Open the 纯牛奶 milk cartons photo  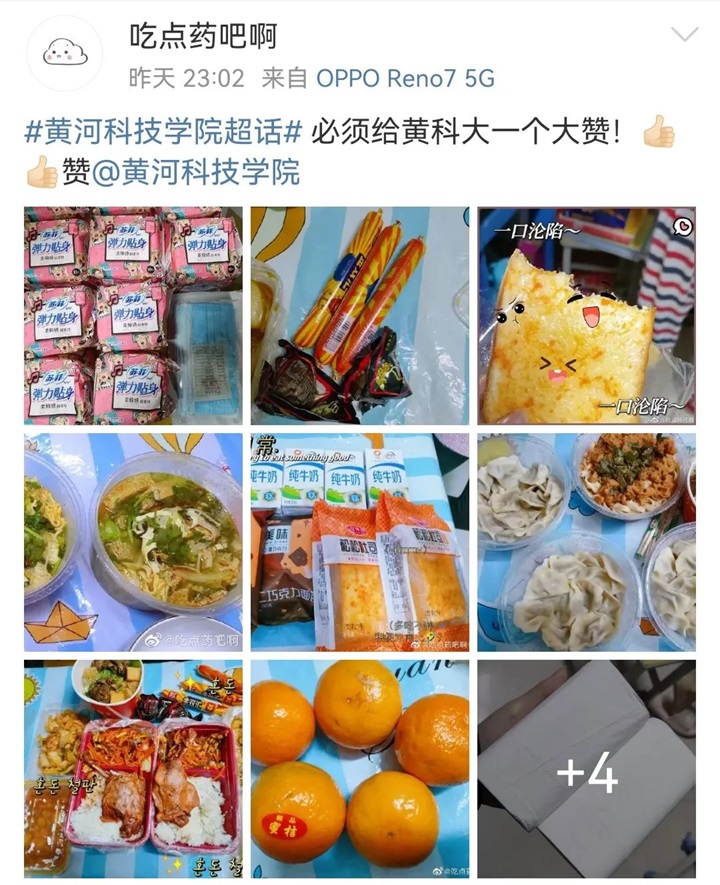point(360,542)
